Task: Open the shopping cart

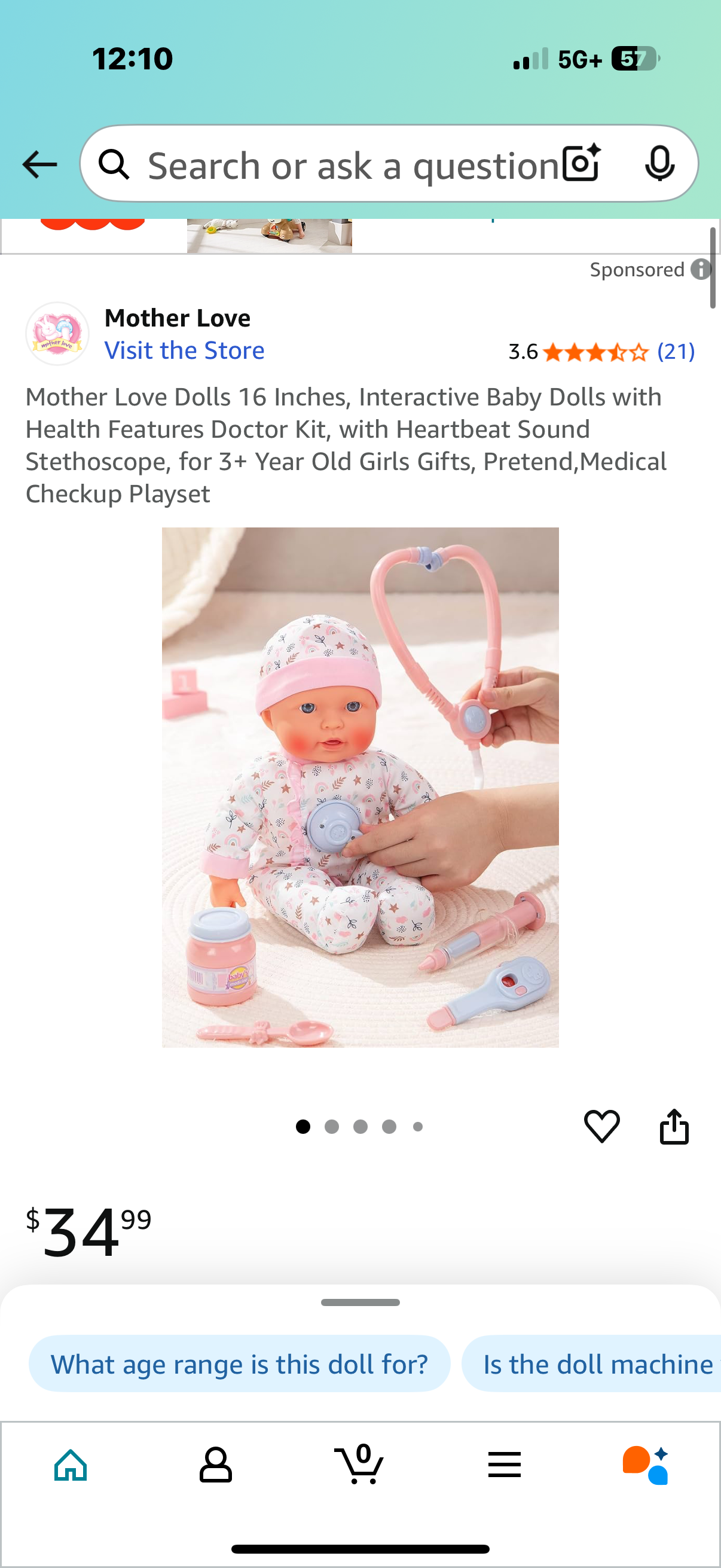Action: 359,1465
